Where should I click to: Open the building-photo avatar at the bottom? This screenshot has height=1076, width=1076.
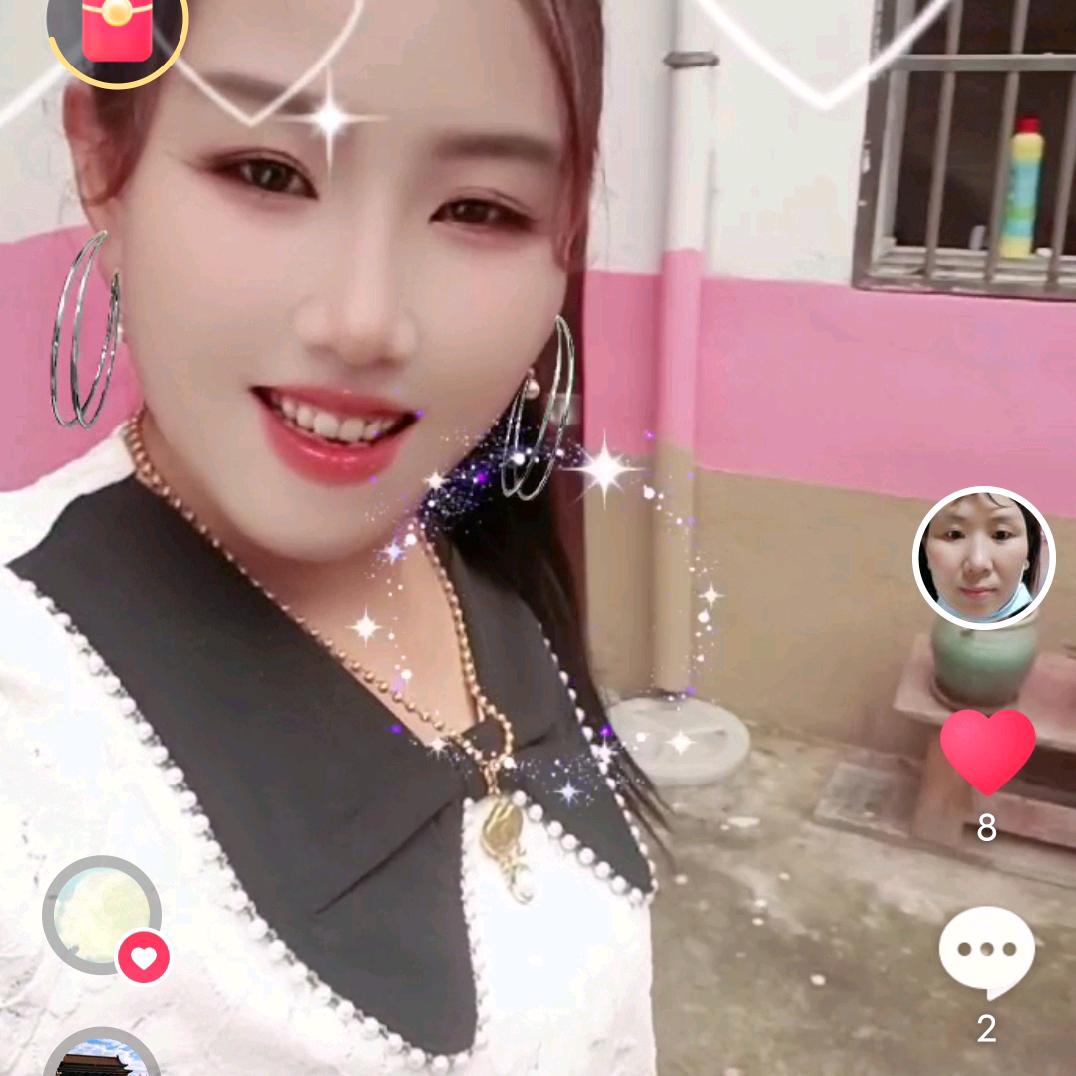tap(102, 1056)
